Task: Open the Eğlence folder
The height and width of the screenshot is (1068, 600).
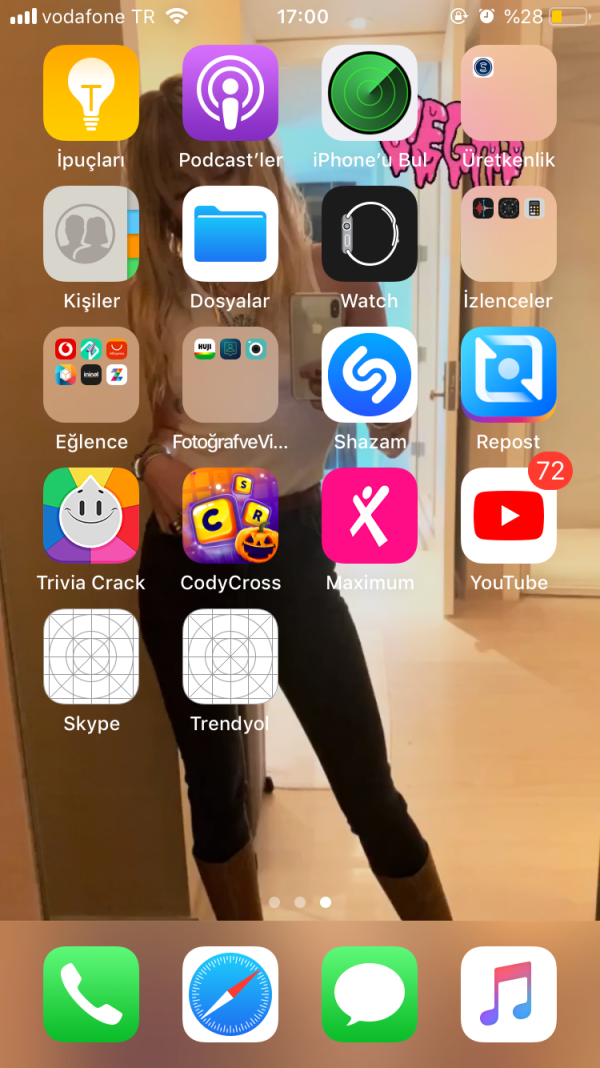Action: 91,375
